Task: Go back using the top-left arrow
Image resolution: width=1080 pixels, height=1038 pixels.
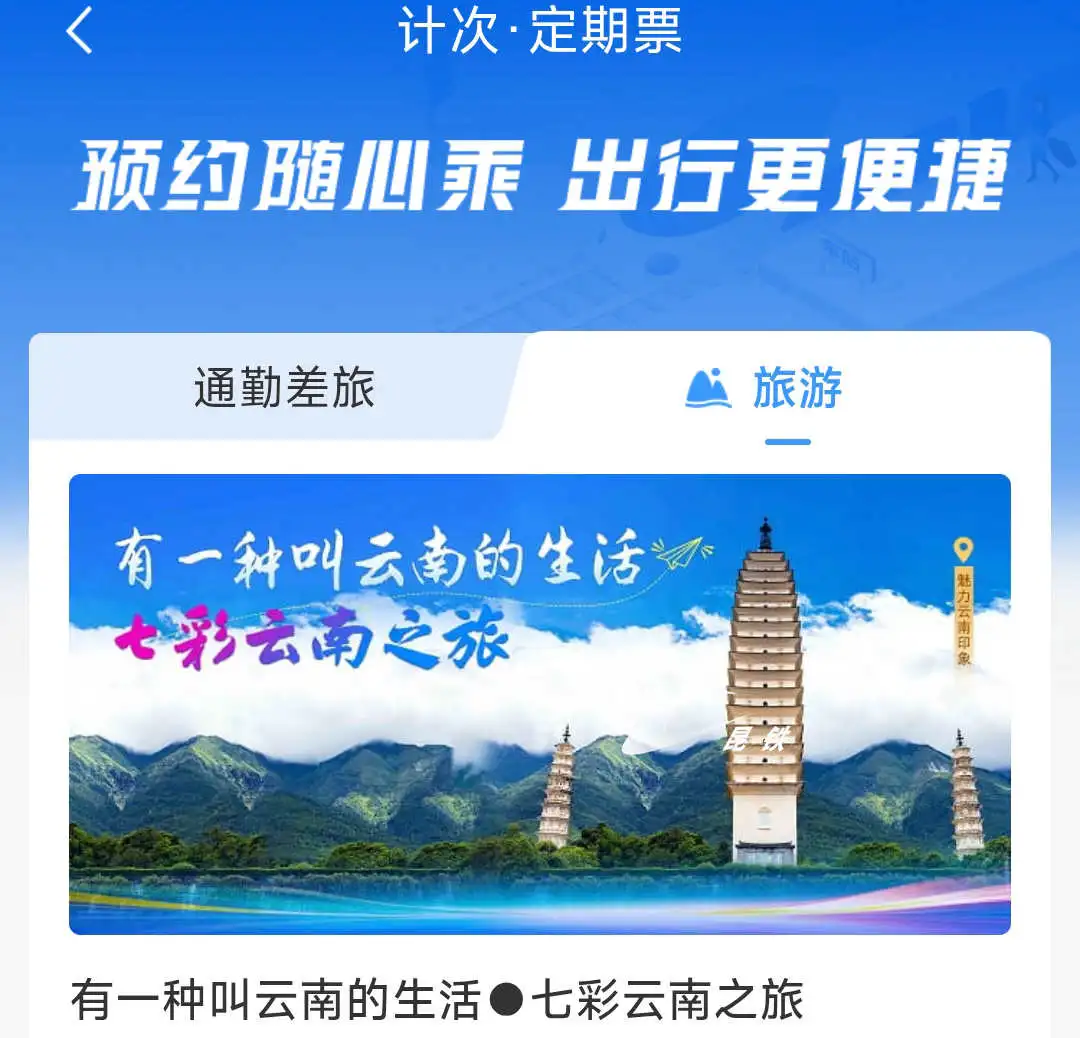Action: coord(80,31)
